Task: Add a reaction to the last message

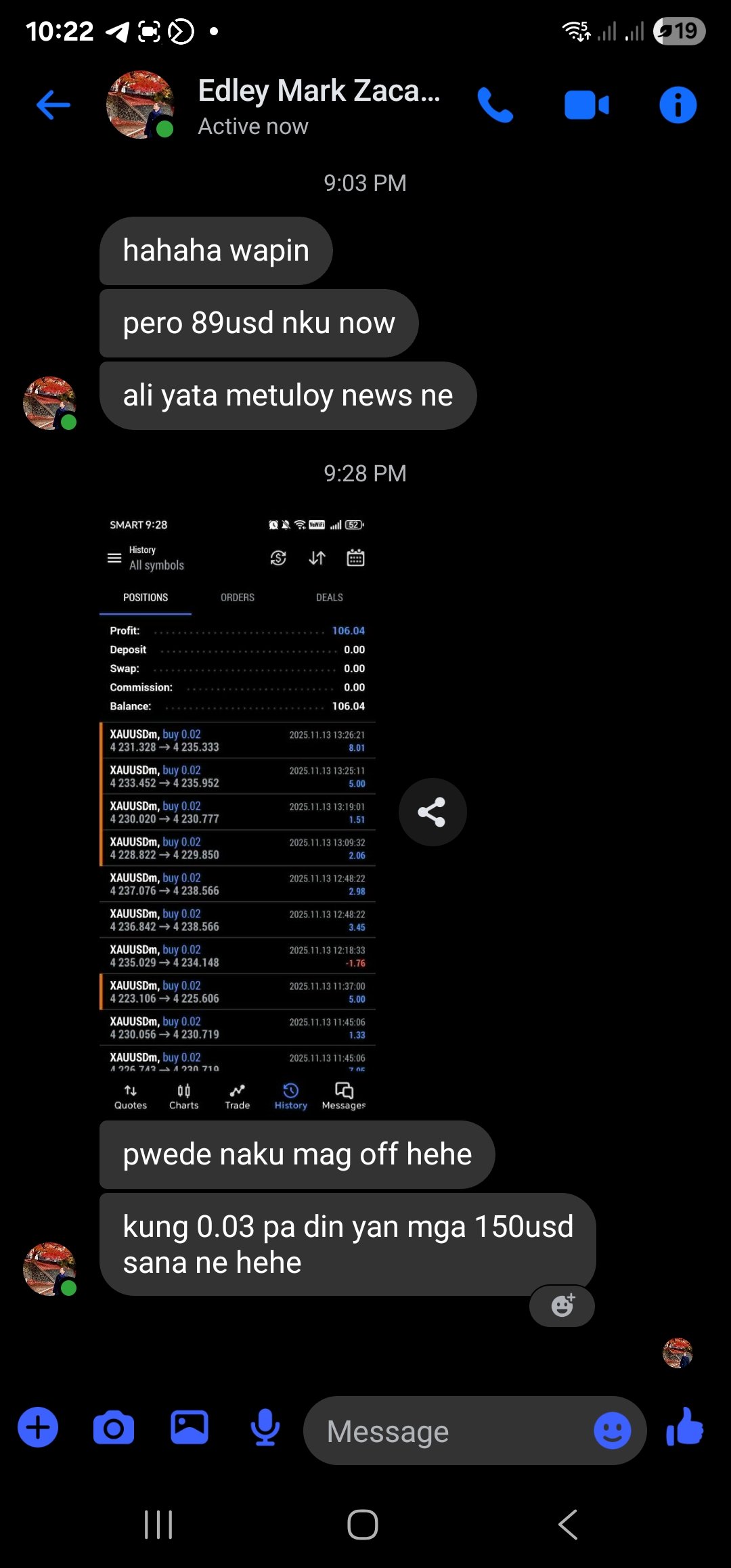Action: pyautogui.click(x=562, y=1305)
